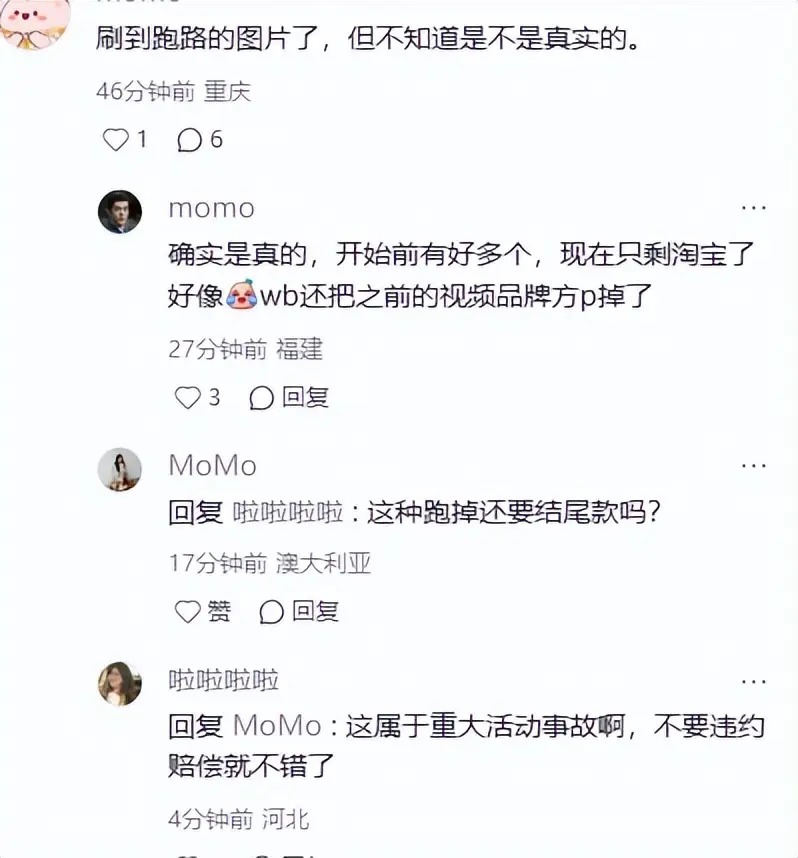This screenshot has width=798, height=858.
Task: Like momo's comment from Fujian
Action: (x=188, y=398)
